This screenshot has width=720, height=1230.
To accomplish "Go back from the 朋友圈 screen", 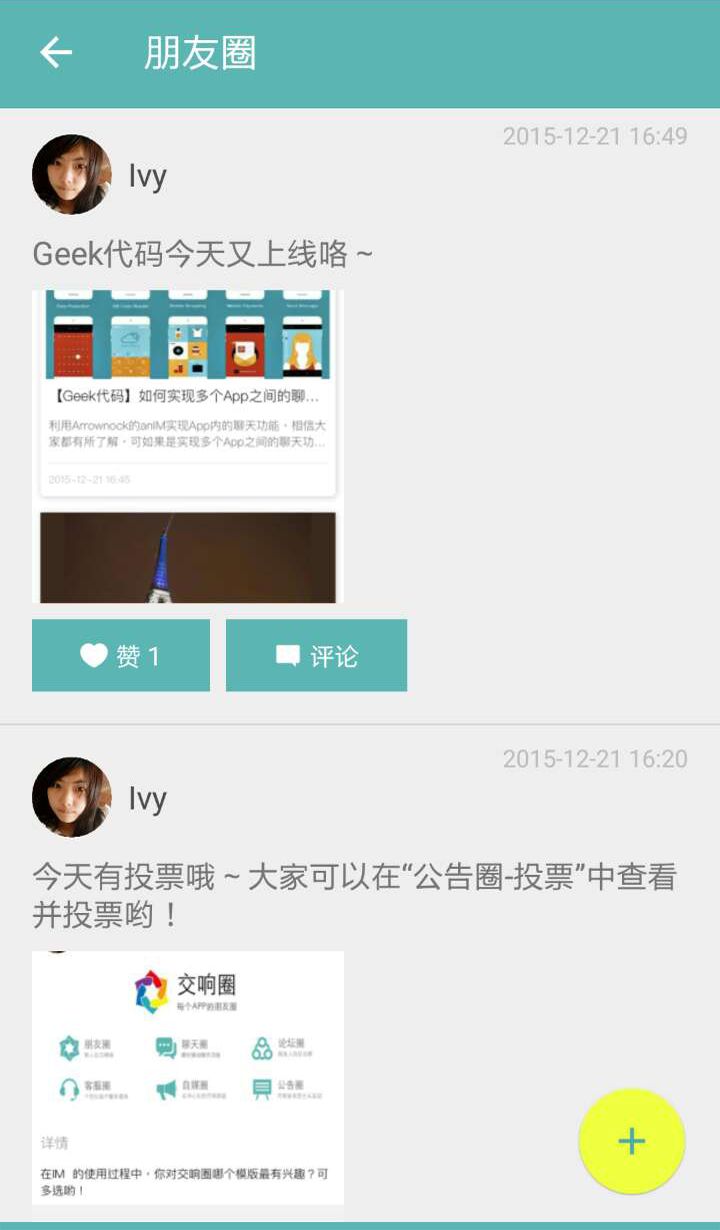I will tap(56, 53).
